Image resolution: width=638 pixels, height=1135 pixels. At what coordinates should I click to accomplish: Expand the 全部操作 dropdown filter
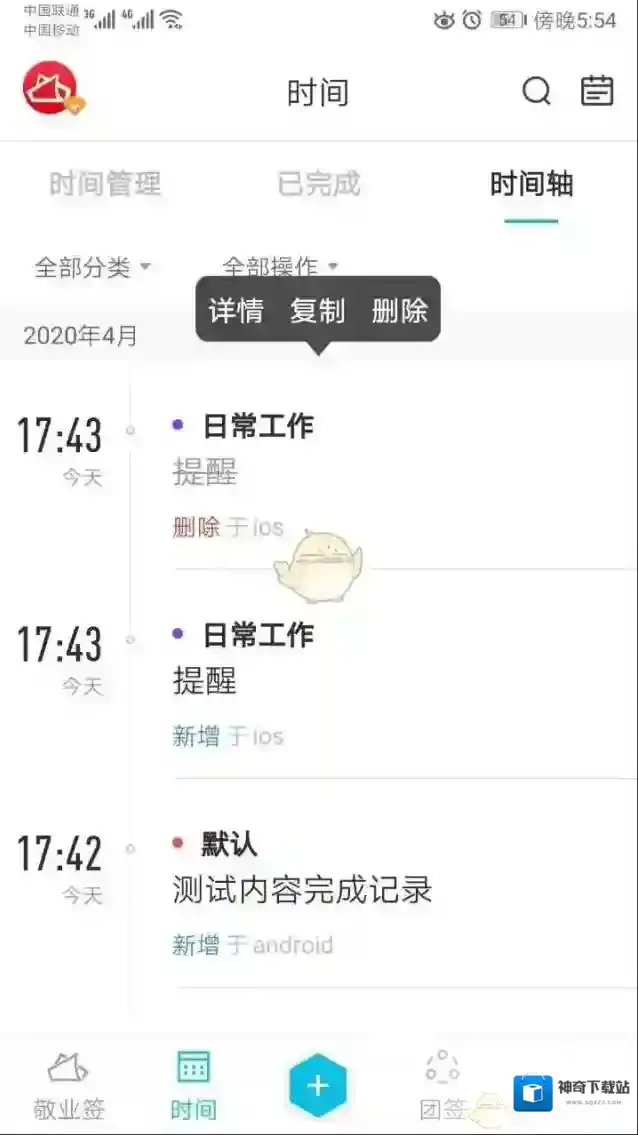tap(280, 266)
